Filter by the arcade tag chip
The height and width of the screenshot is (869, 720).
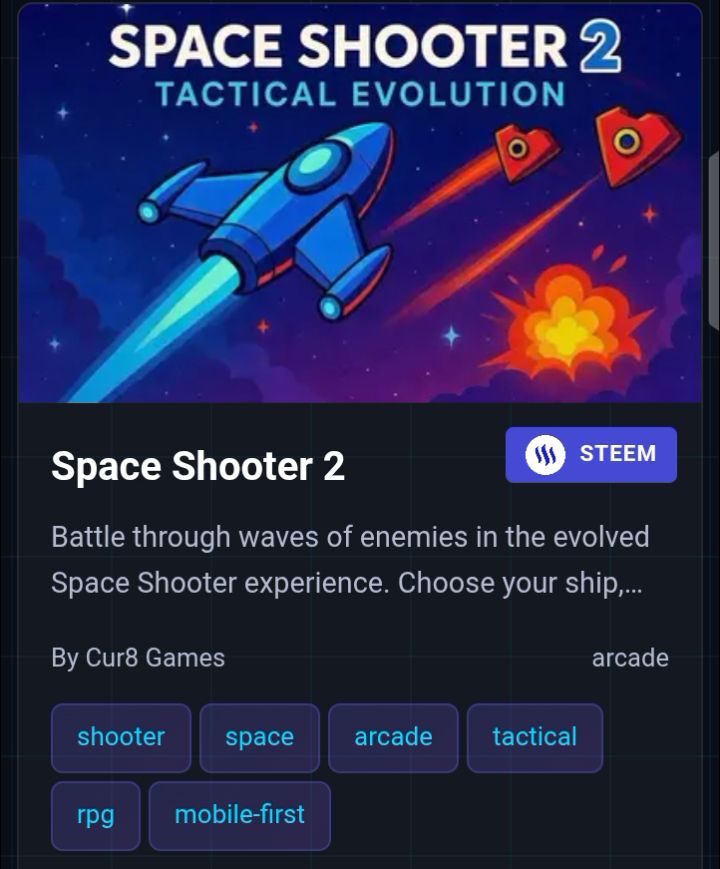tap(393, 738)
